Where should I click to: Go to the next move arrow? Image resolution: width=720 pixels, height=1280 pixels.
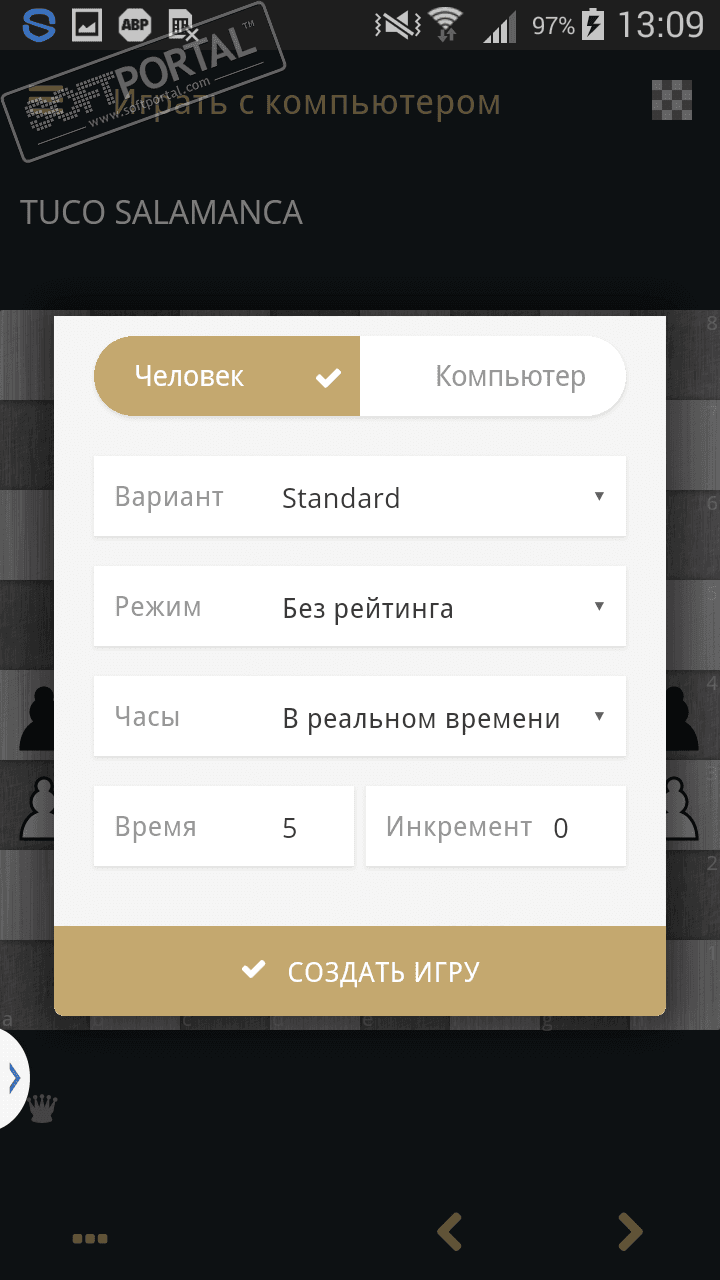pos(630,1232)
